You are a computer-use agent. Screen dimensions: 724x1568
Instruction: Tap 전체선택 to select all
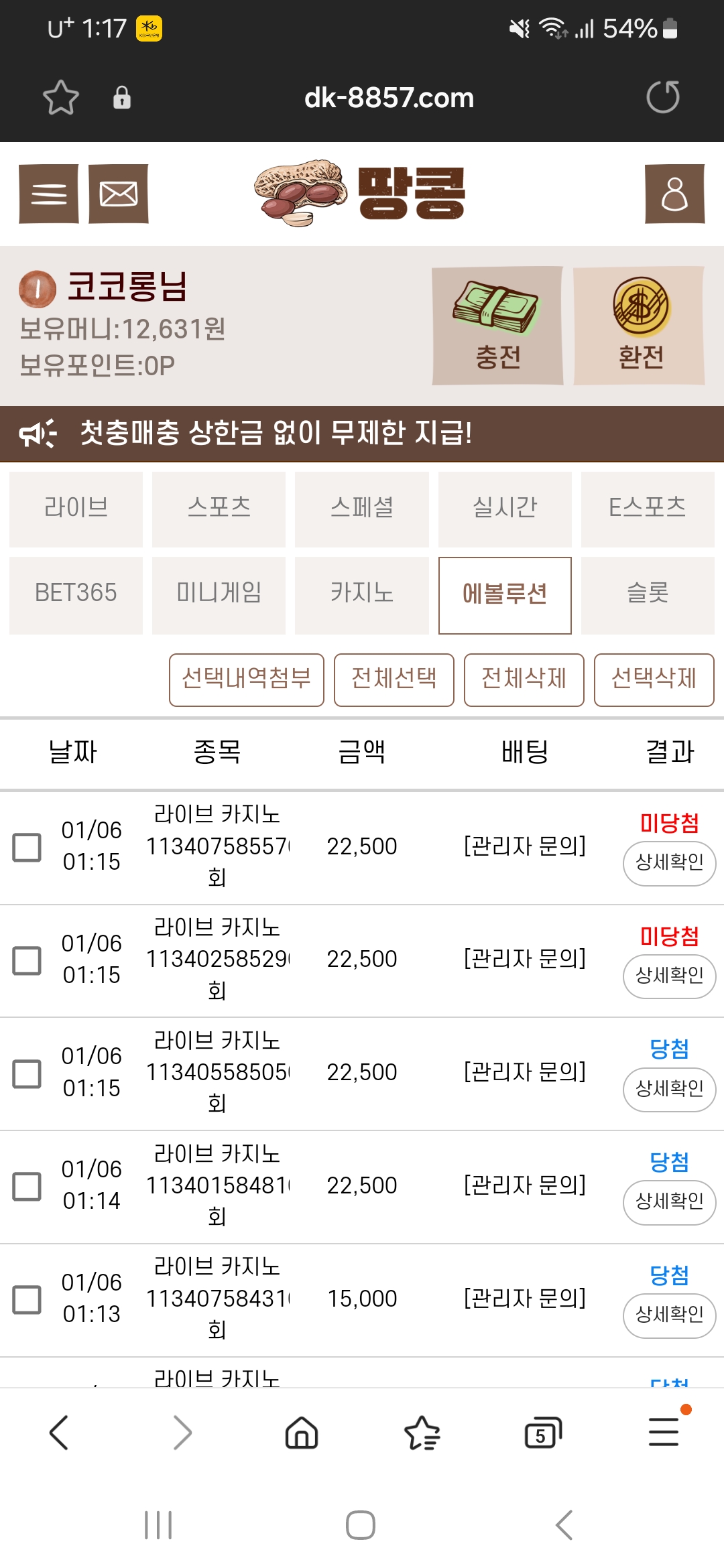(x=394, y=680)
